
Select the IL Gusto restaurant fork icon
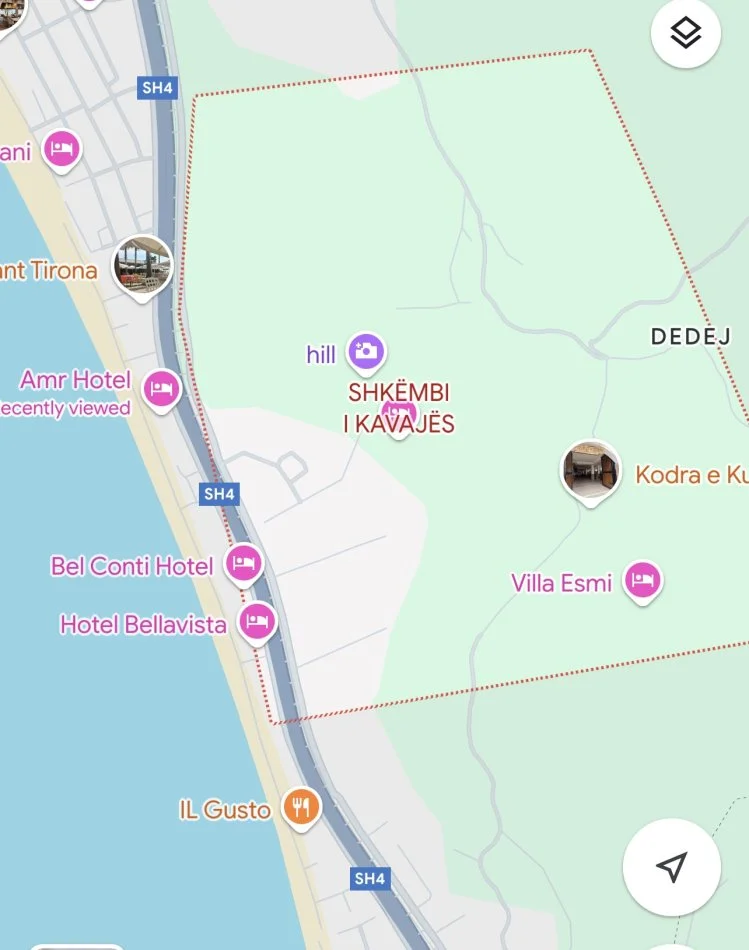tap(300, 807)
